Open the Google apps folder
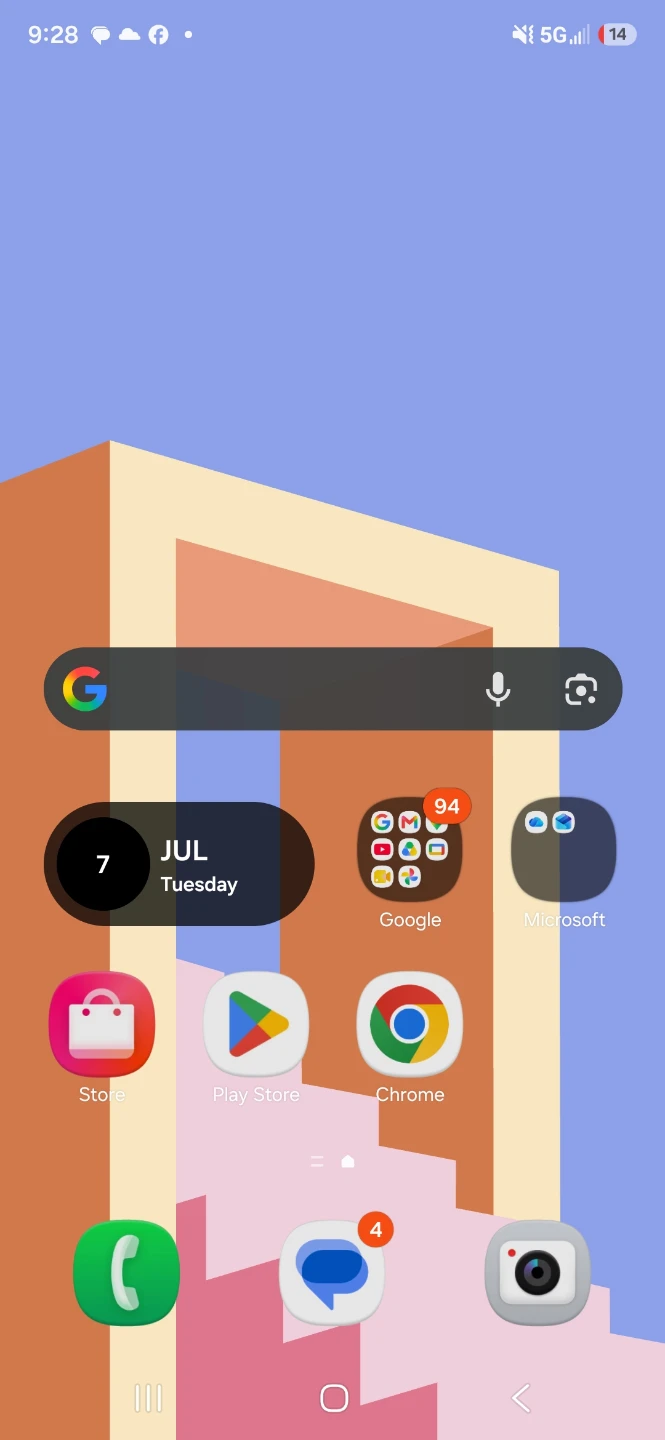665x1440 pixels. [410, 850]
